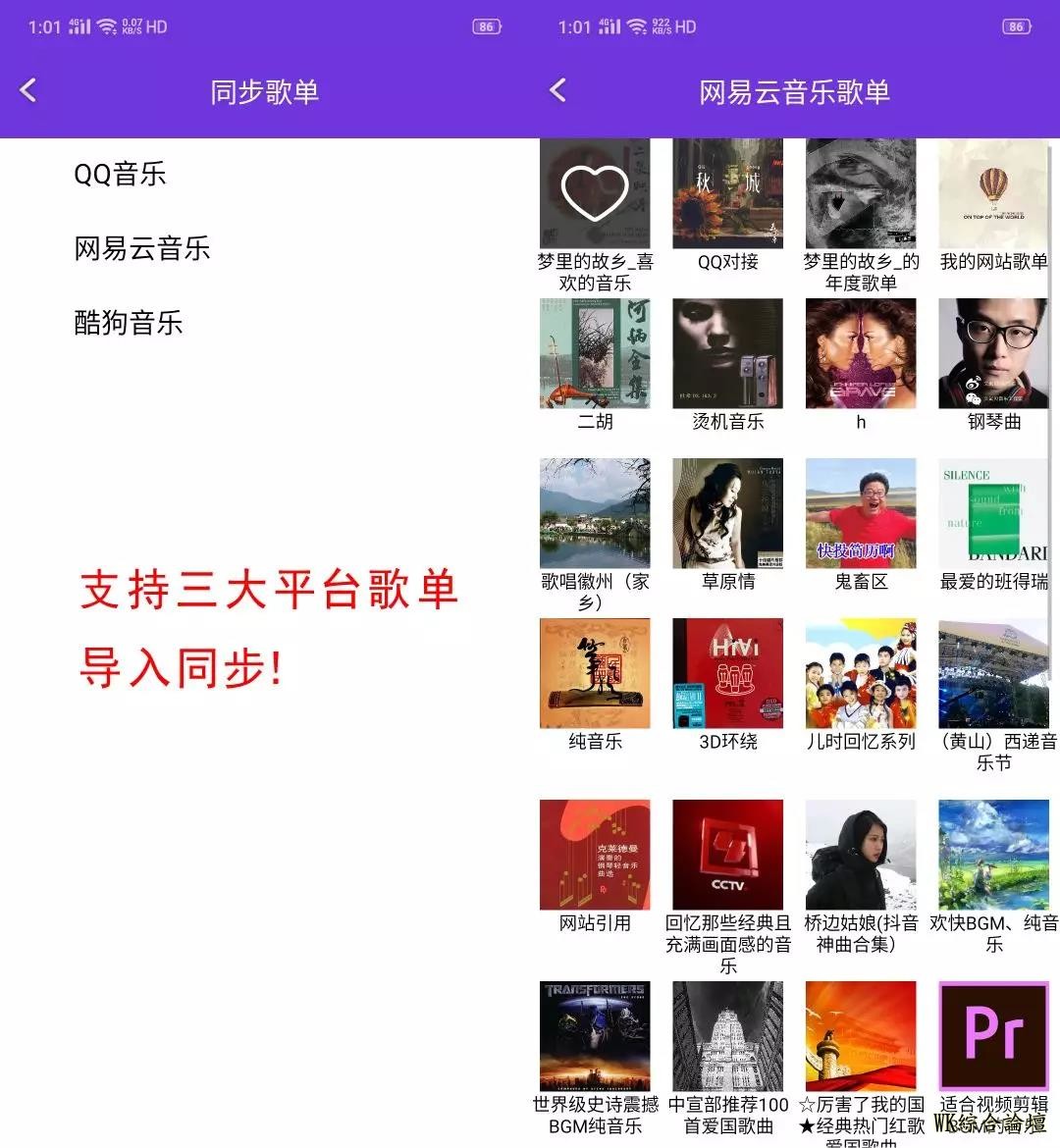The height and width of the screenshot is (1148, 1060).
Task: Go back from the 网易云音乐歌单 page
Action: point(557,91)
